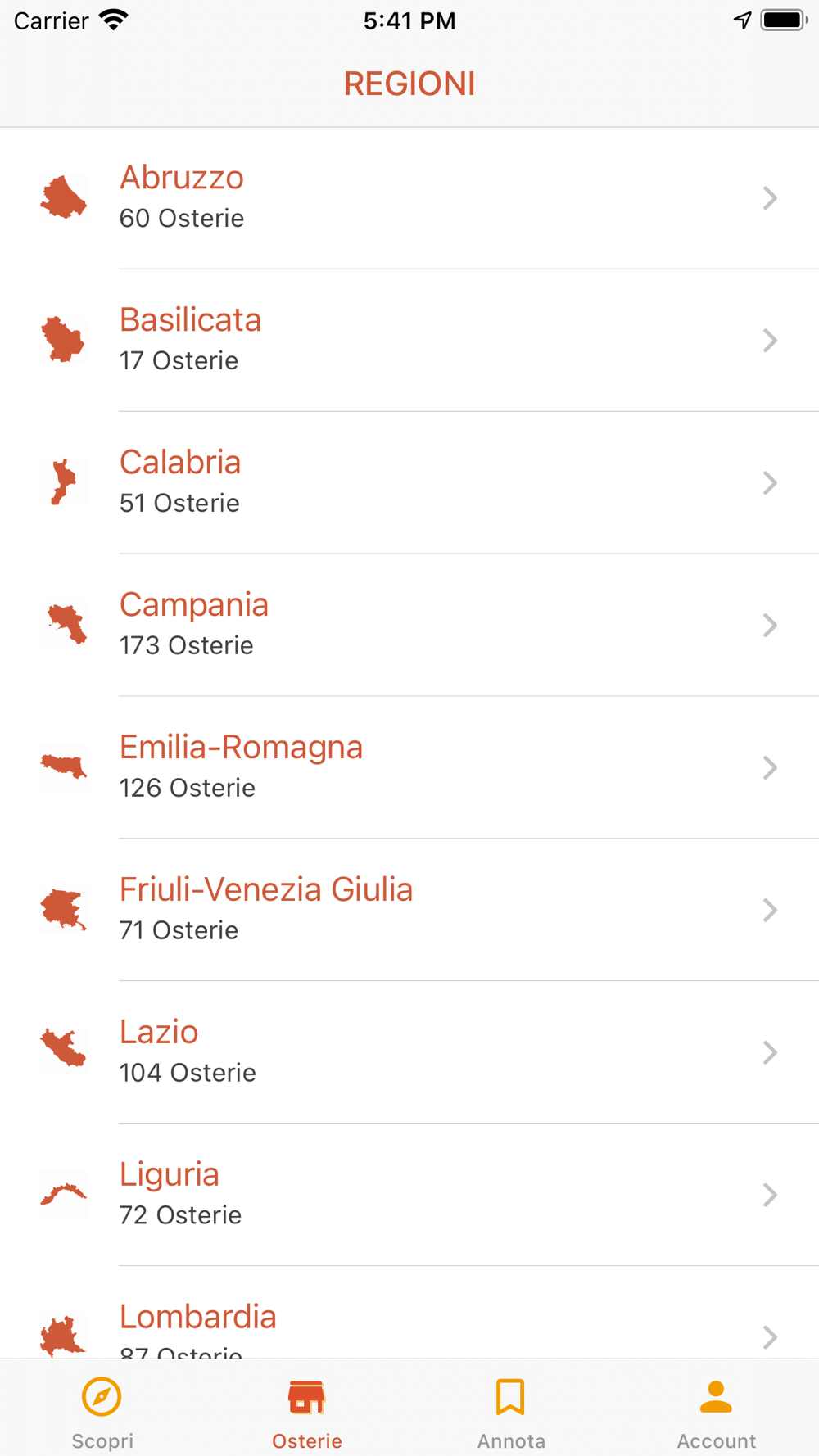Screen dimensions: 819x1456
Task: Choose Emilia-Romagna from the regions
Action: click(409, 767)
